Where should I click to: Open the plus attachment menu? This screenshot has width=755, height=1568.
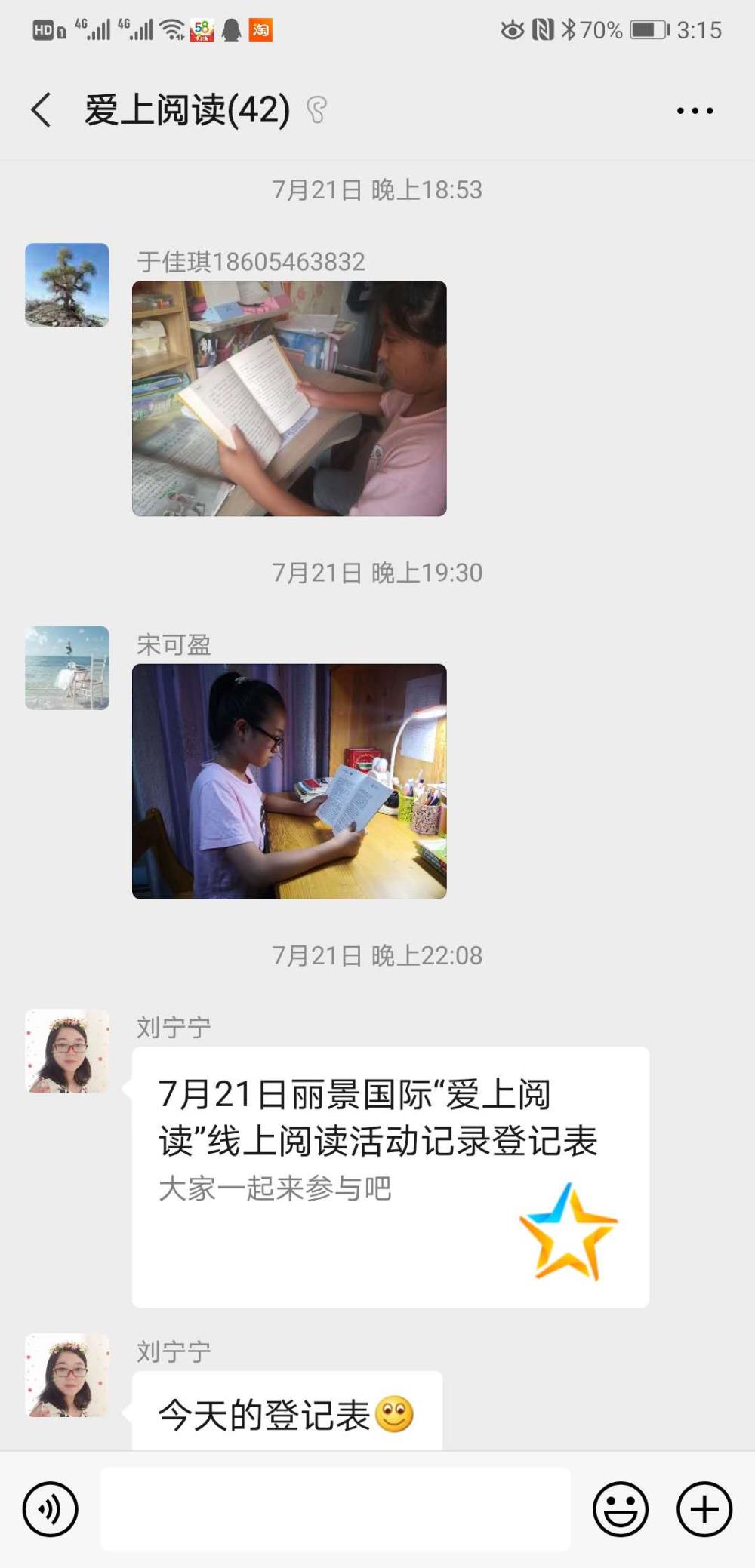pos(704,1509)
